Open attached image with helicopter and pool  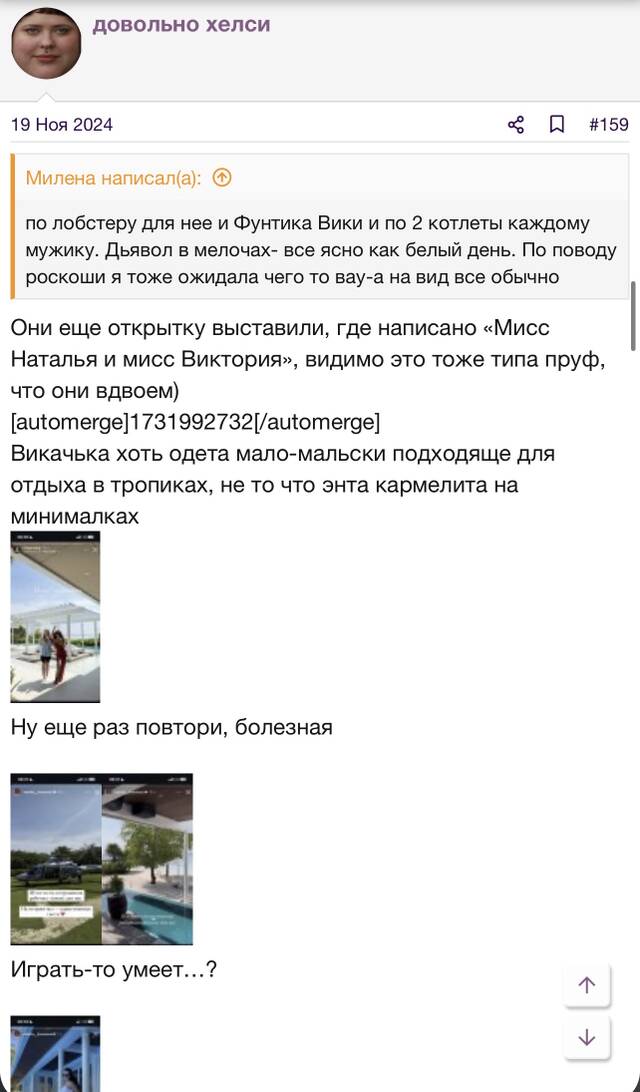pos(102,859)
